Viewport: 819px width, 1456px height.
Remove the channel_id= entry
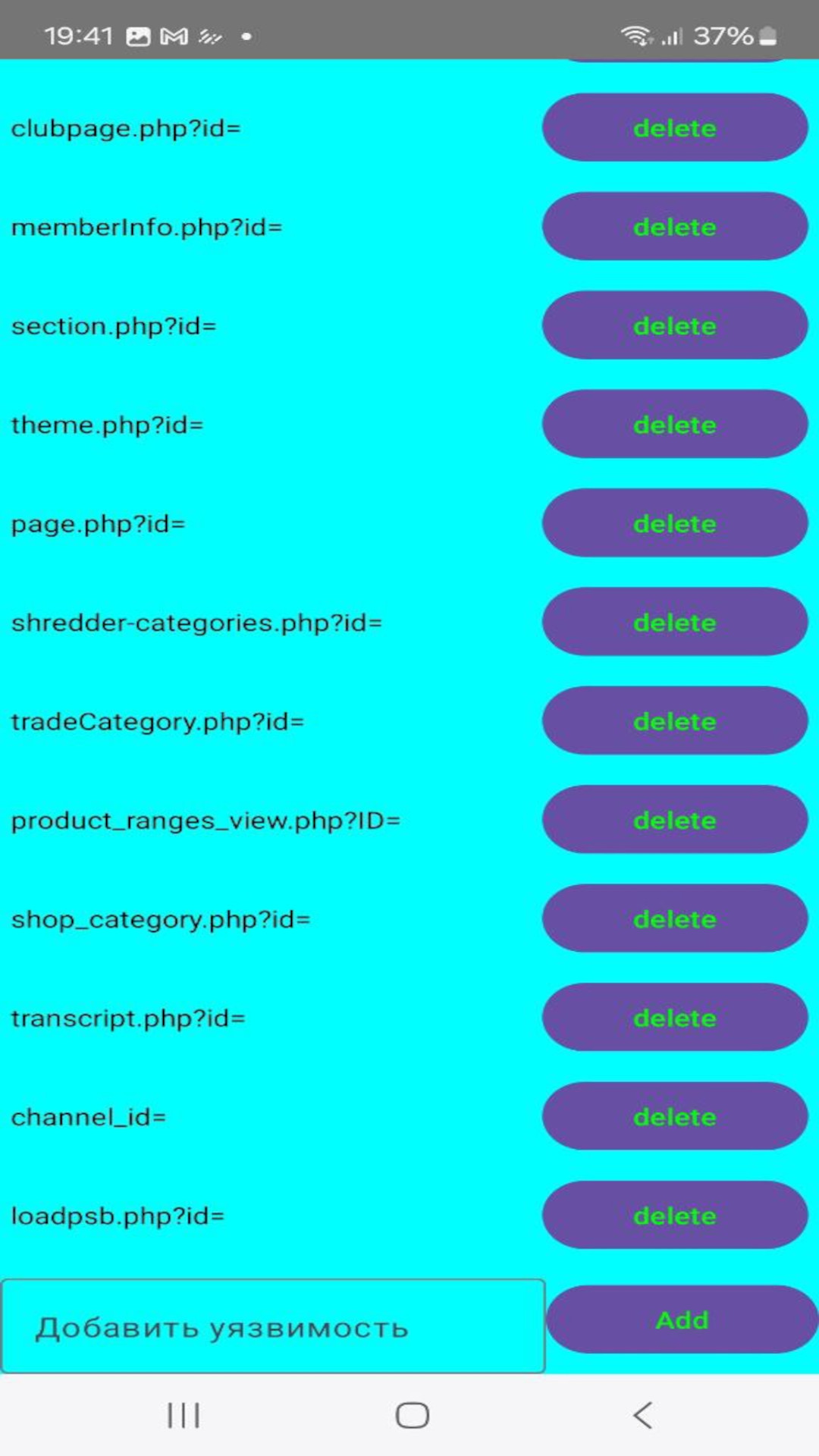pos(674,1116)
